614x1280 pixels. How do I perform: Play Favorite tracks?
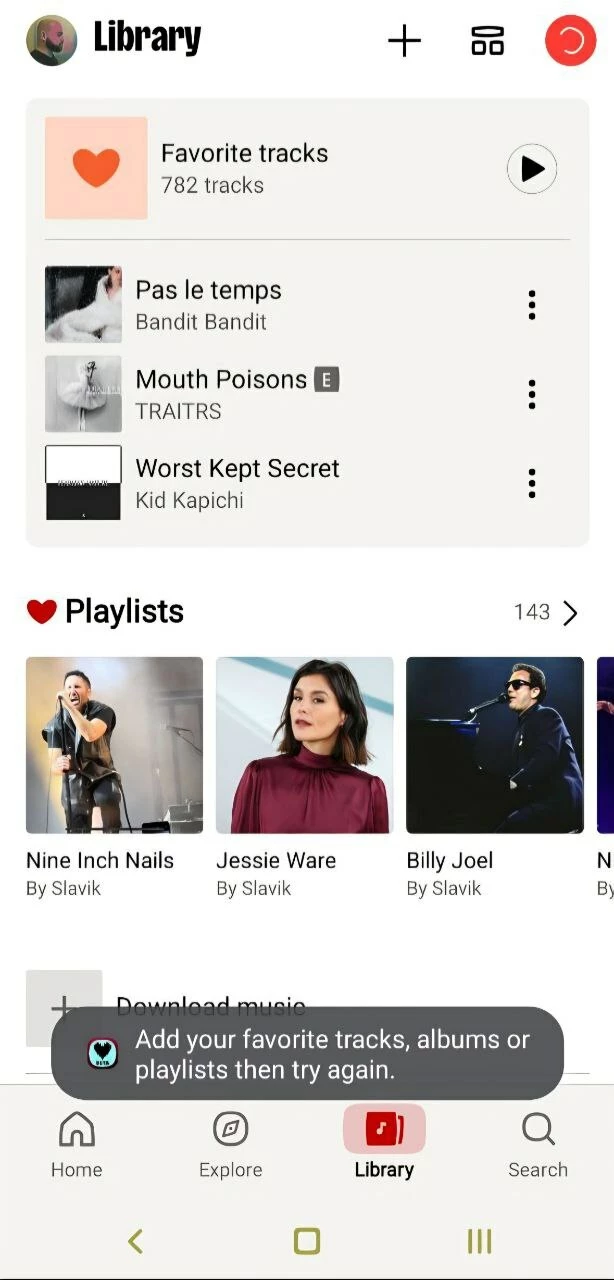pyautogui.click(x=531, y=169)
